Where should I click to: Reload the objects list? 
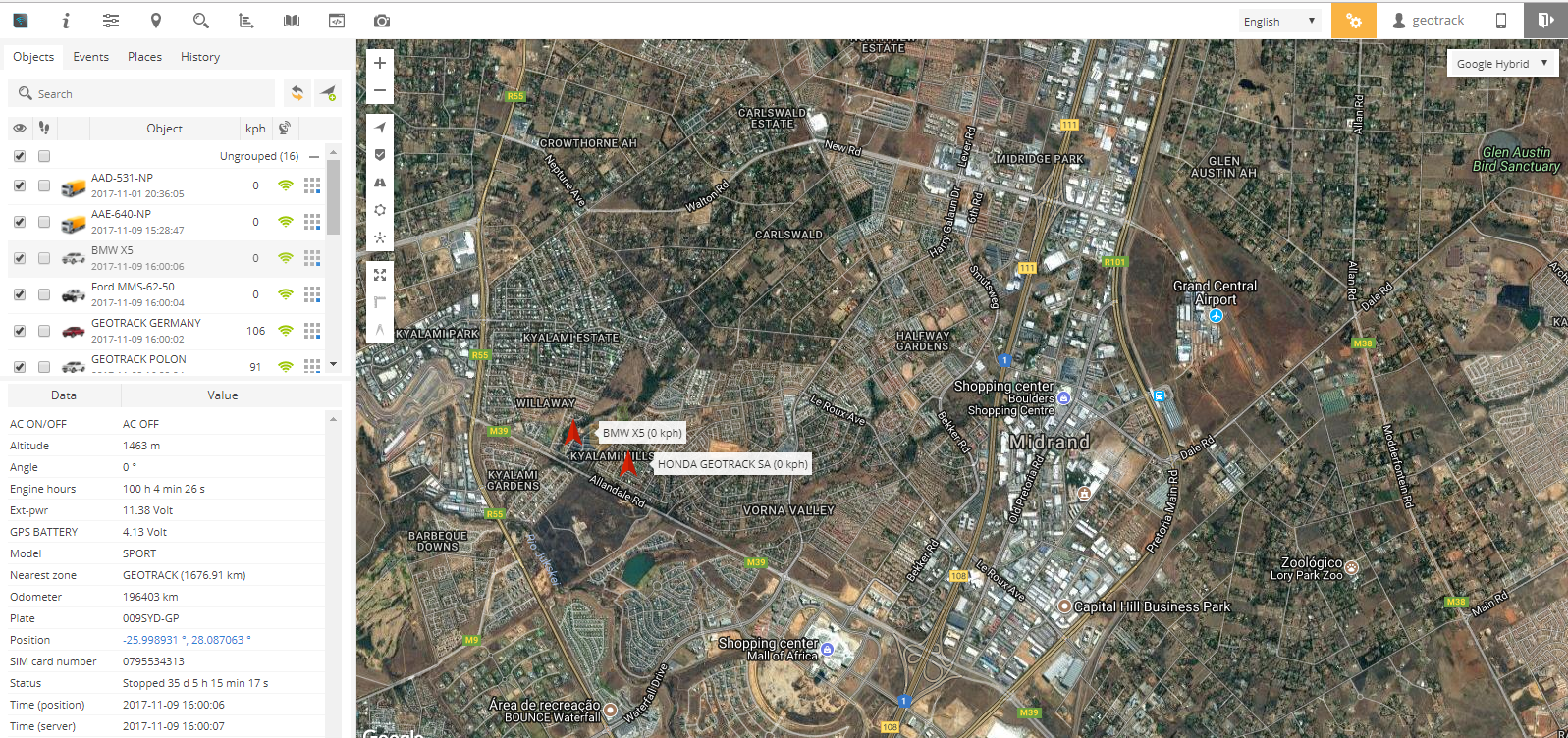click(x=297, y=93)
